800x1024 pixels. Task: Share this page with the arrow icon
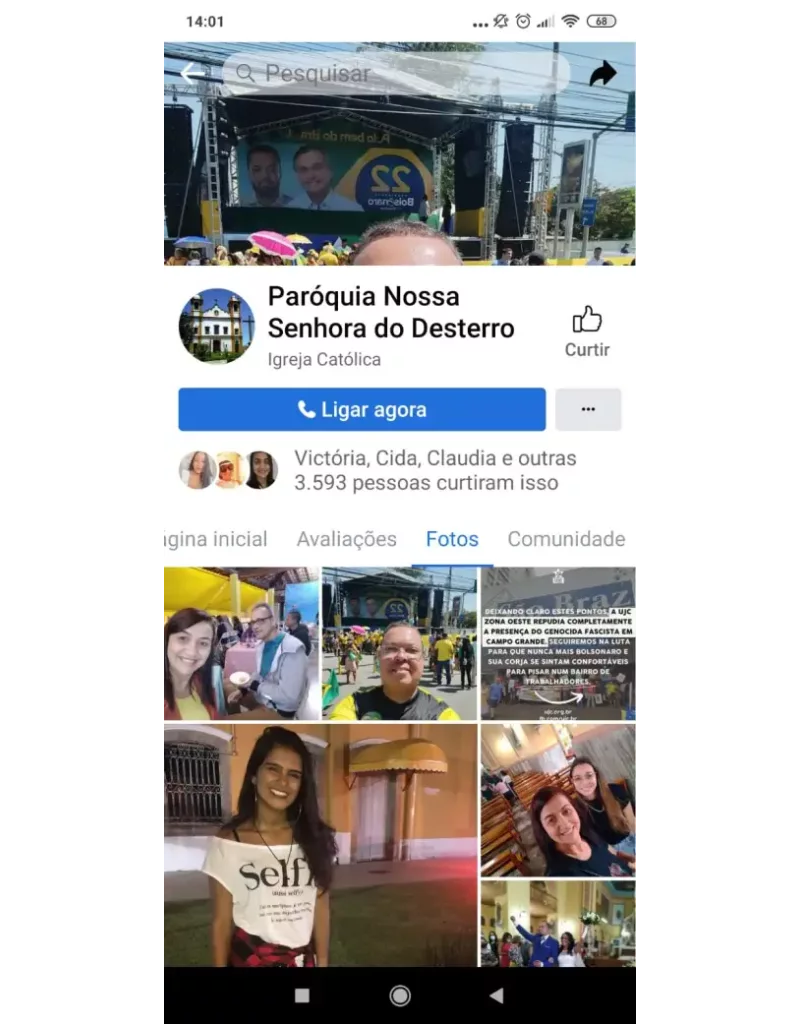pyautogui.click(x=602, y=73)
